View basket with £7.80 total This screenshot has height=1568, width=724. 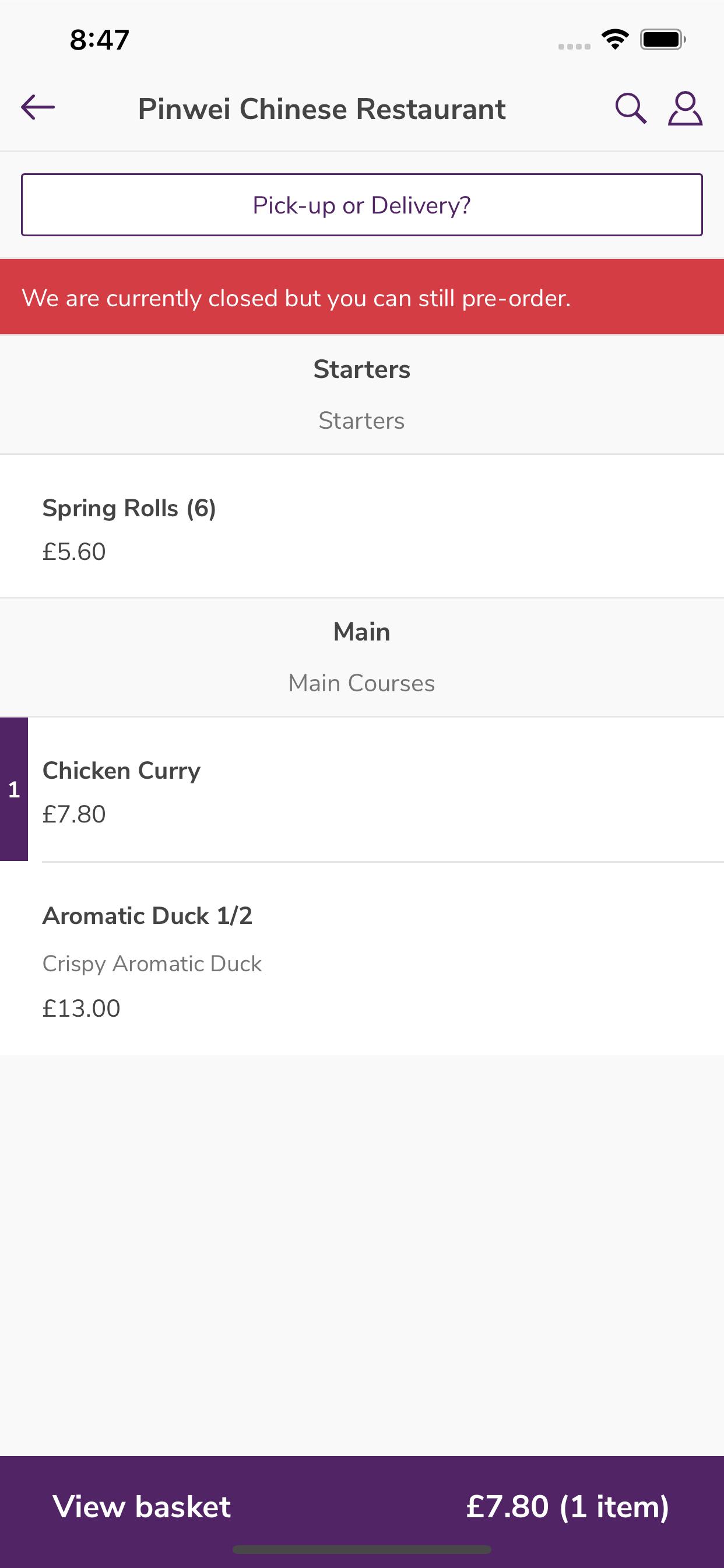pyautogui.click(x=362, y=1507)
